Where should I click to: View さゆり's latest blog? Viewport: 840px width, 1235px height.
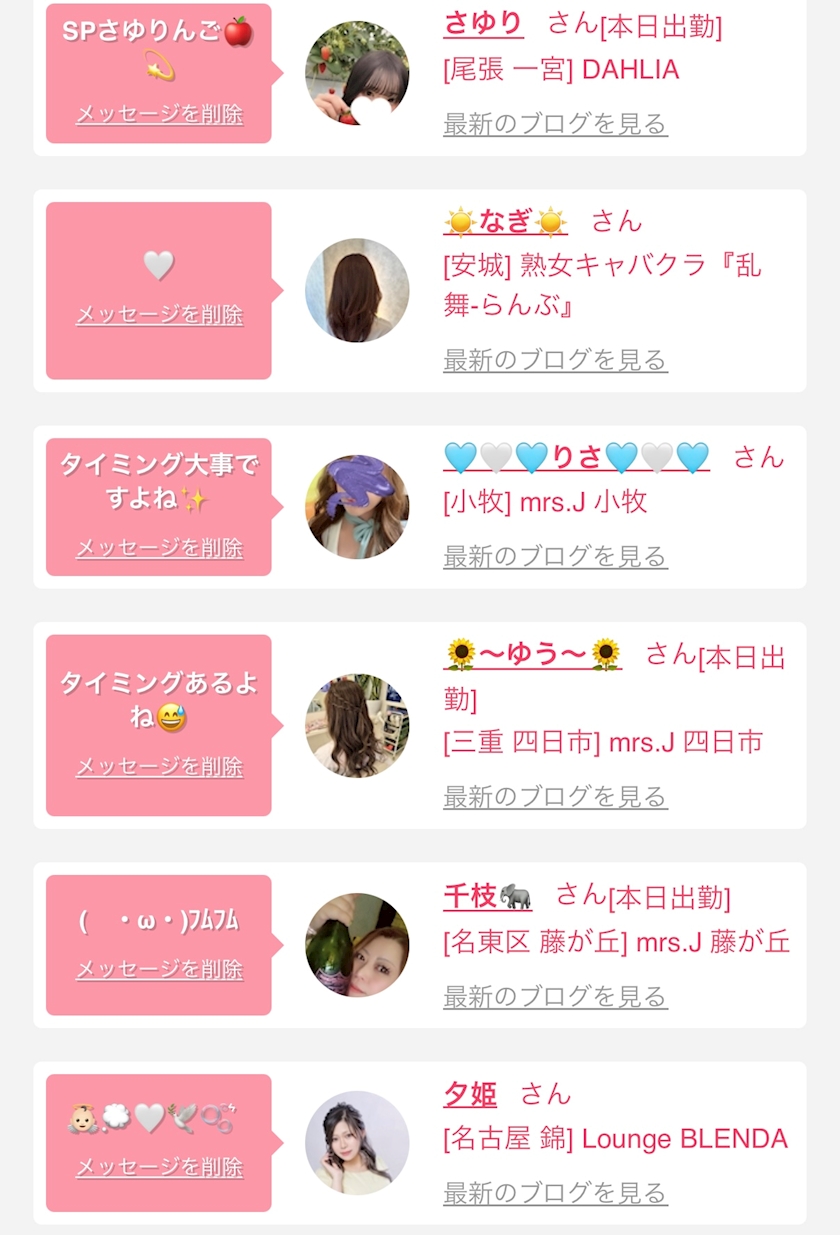tap(555, 125)
